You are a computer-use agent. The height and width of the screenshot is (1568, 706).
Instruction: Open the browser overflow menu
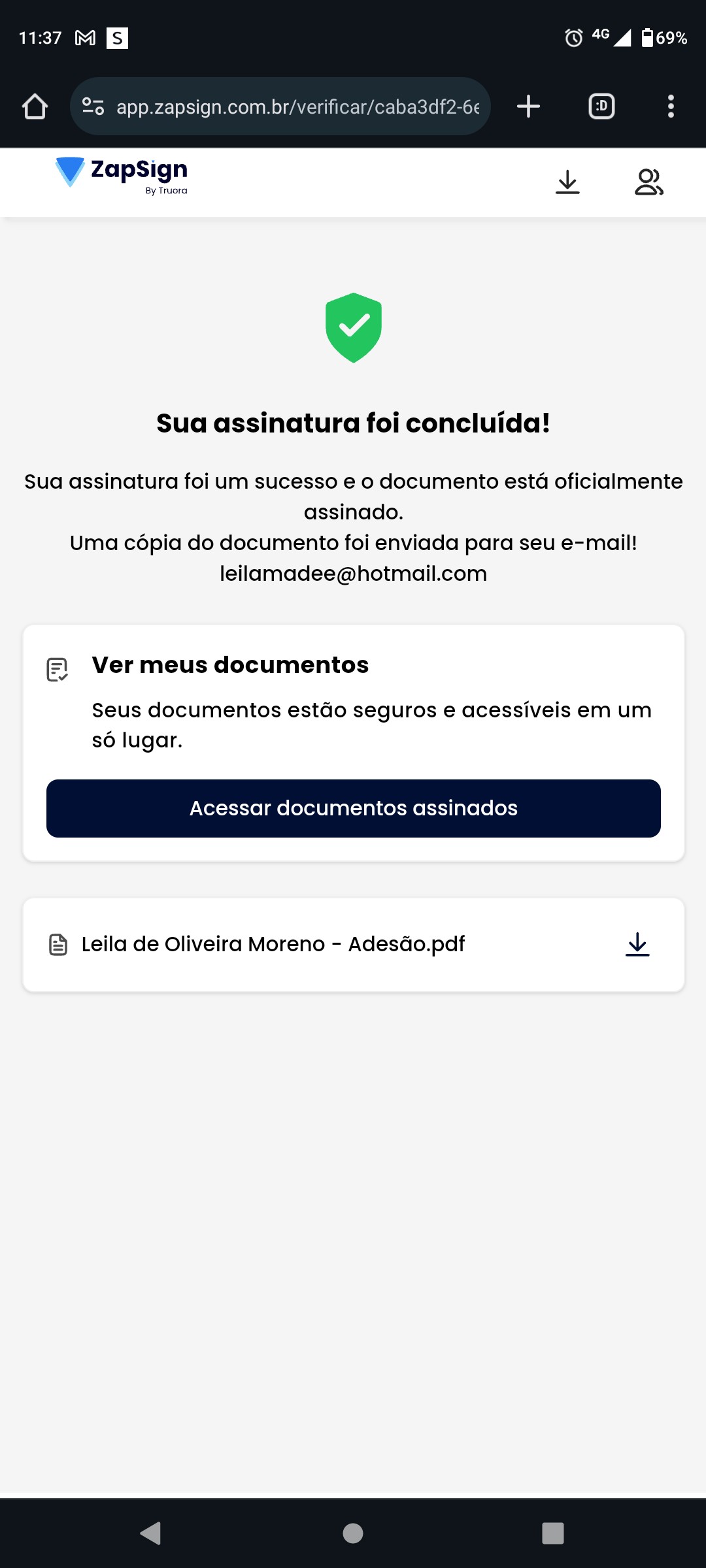(x=671, y=106)
